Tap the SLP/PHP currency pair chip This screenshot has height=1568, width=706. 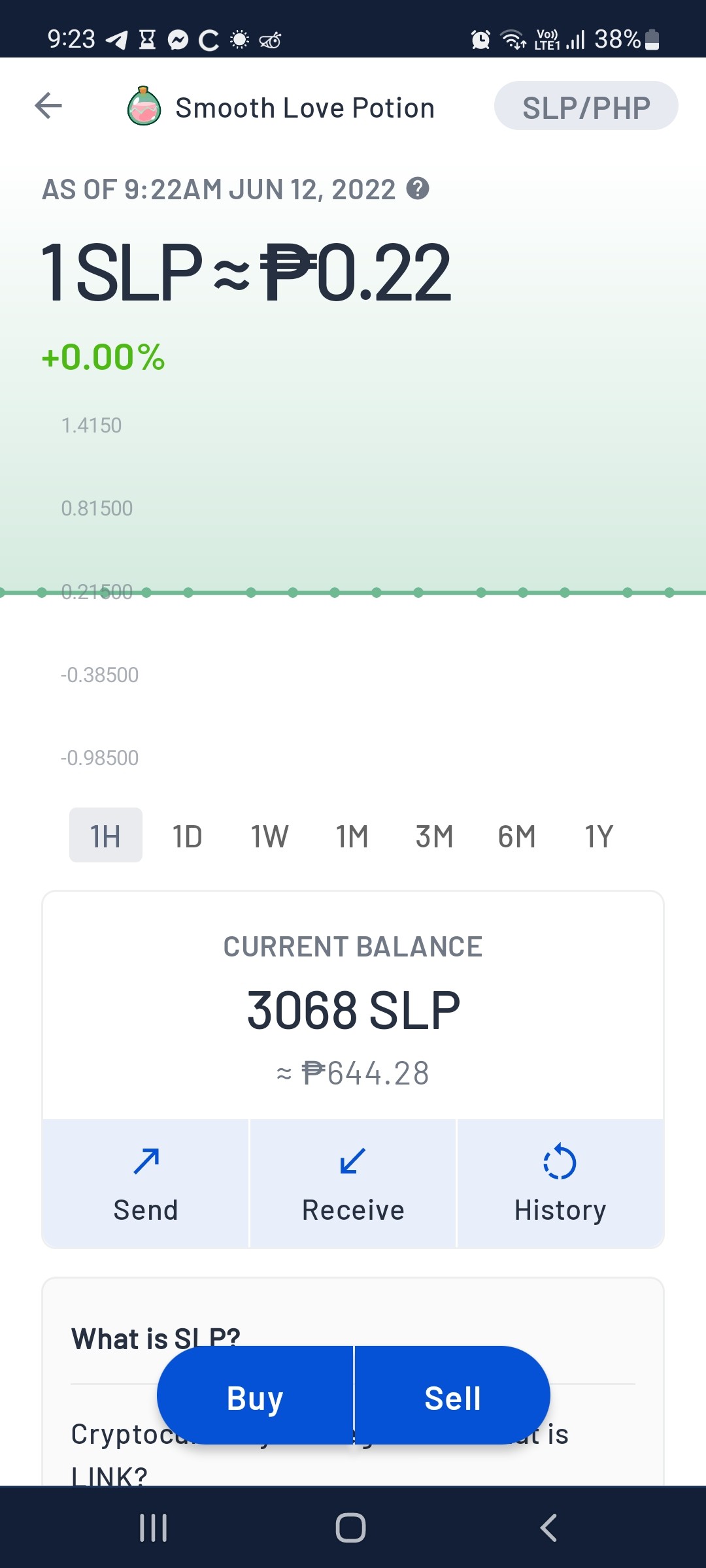[586, 106]
